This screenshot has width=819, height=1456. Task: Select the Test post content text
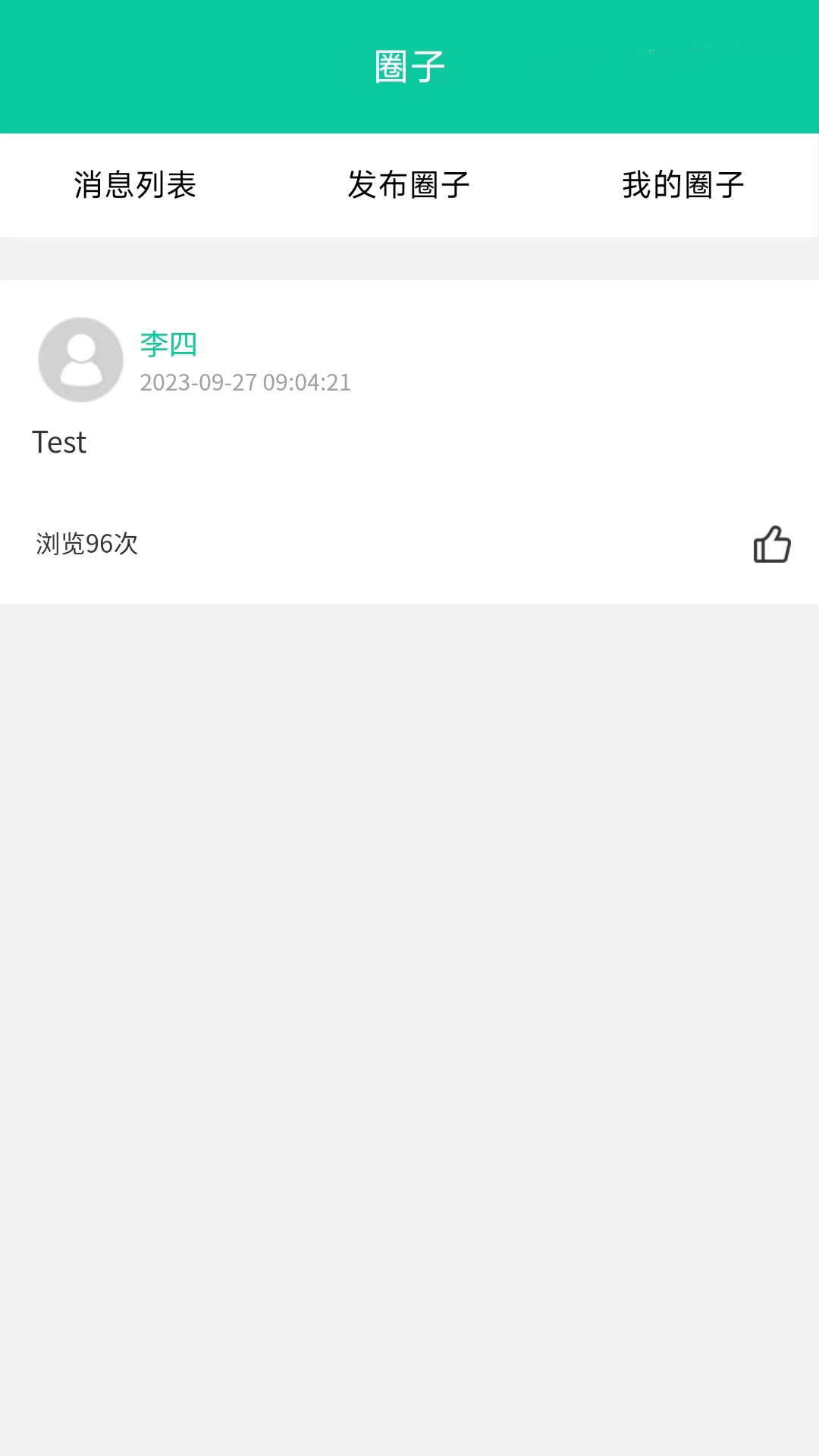[x=61, y=442]
